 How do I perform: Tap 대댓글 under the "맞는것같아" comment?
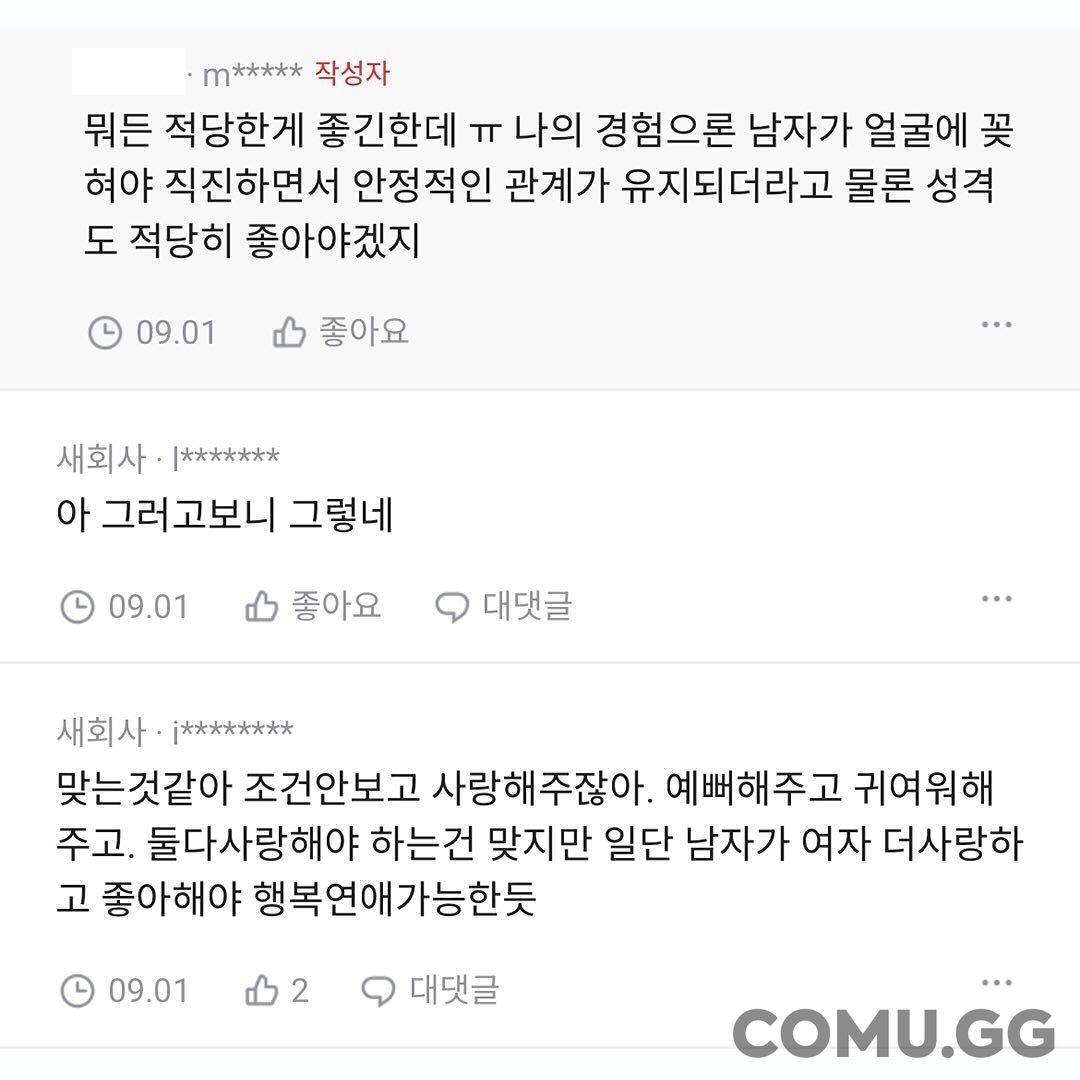[x=430, y=990]
